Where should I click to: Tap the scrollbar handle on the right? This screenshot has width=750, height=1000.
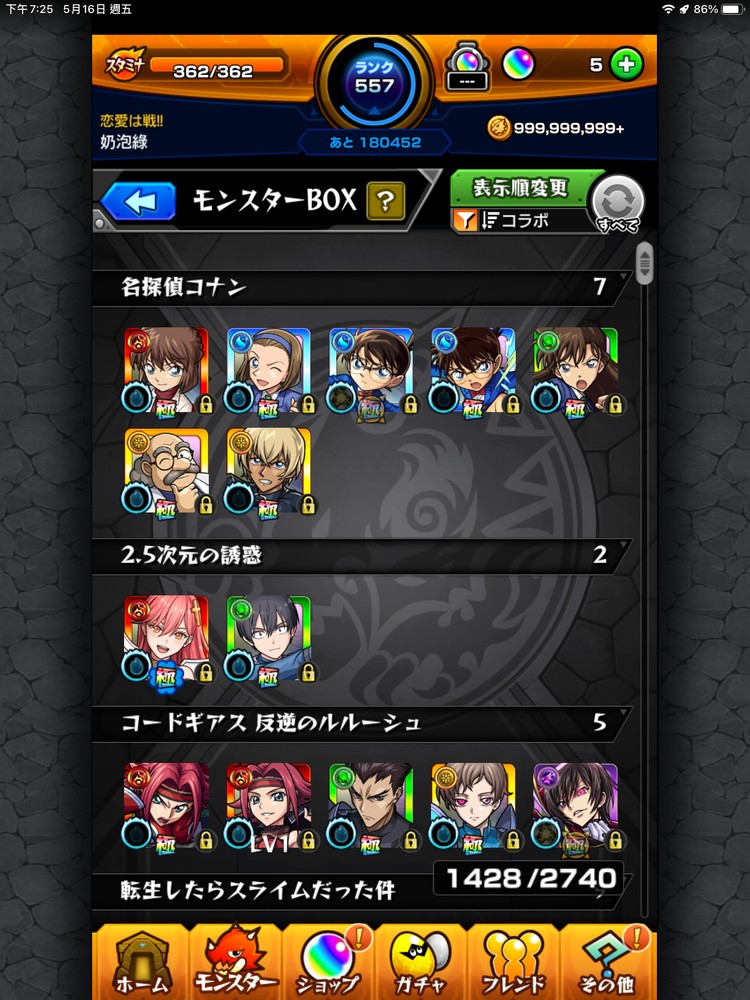pos(644,262)
